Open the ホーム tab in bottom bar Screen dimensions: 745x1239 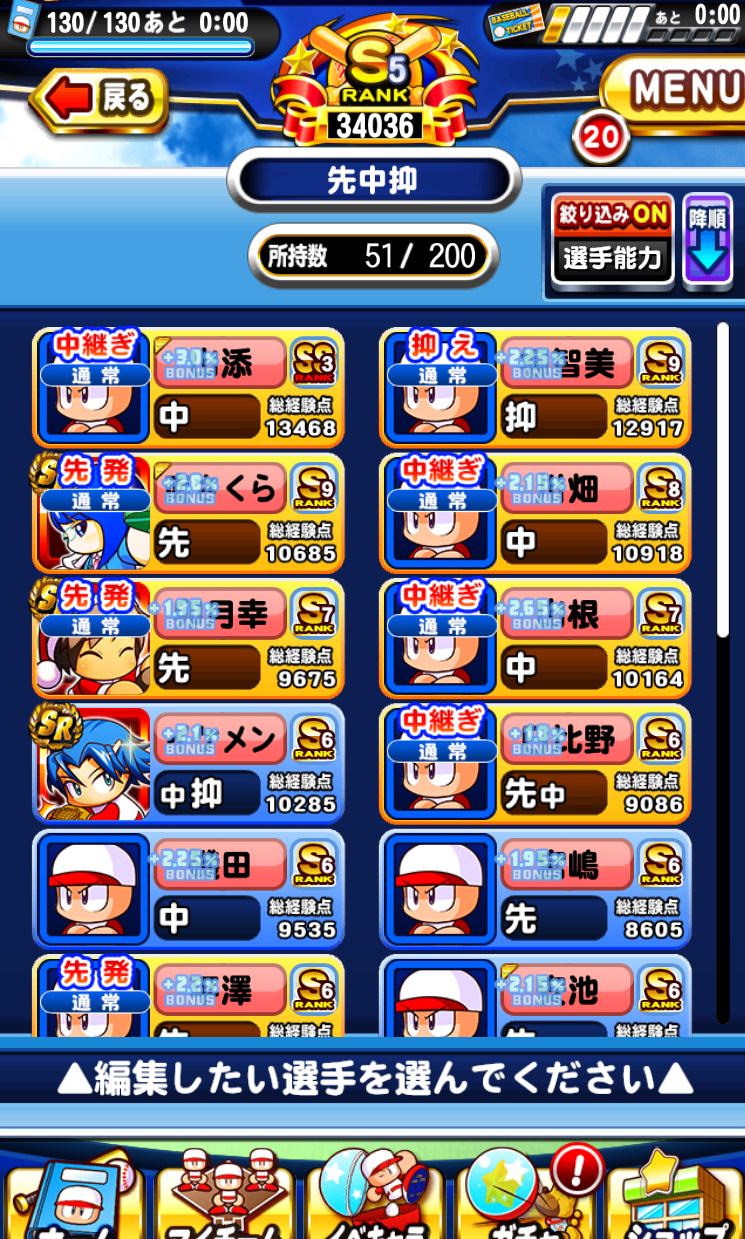click(x=70, y=1195)
